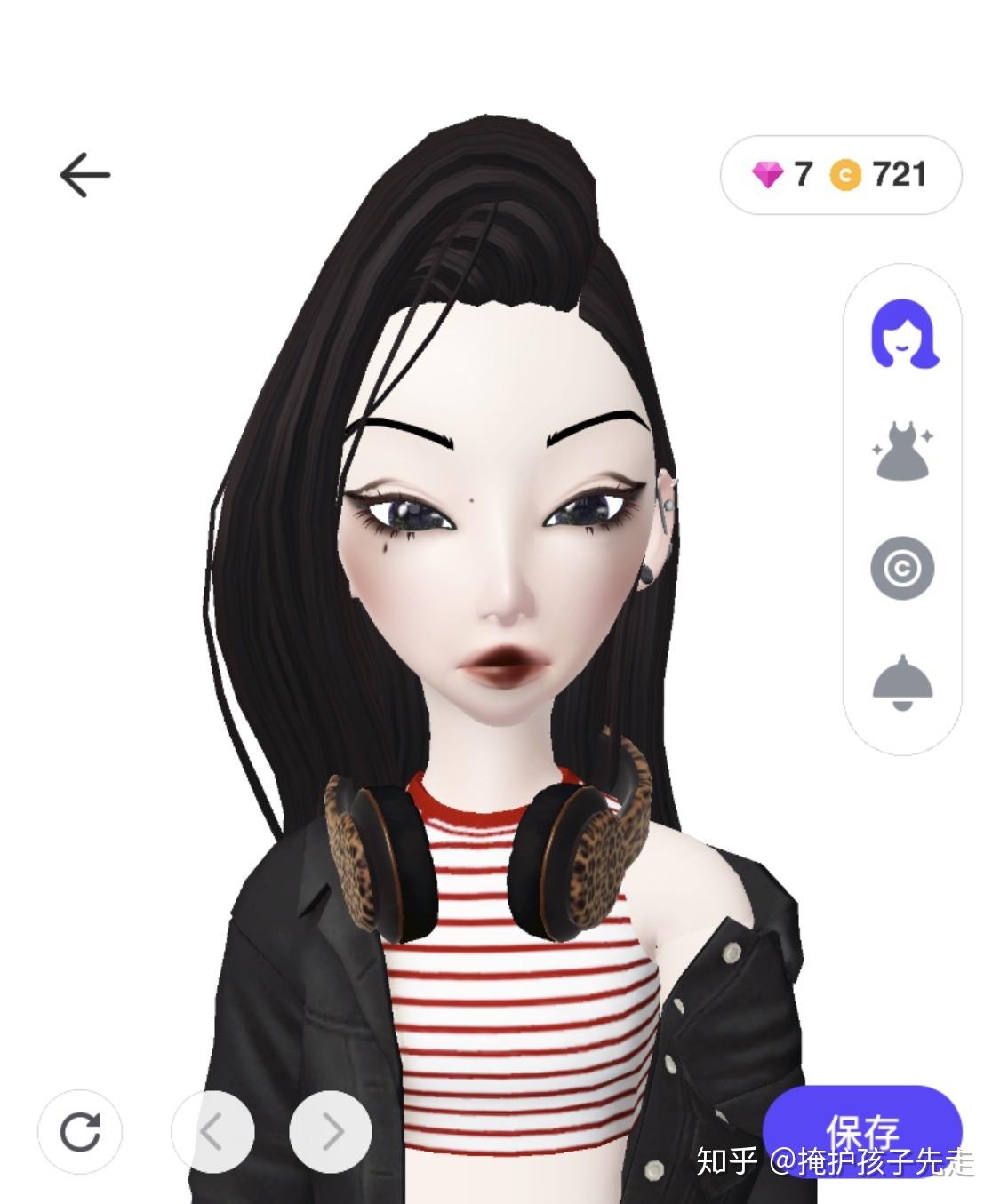Go back using the arrow at top left
Image resolution: width=1000 pixels, height=1204 pixels.
point(83,173)
